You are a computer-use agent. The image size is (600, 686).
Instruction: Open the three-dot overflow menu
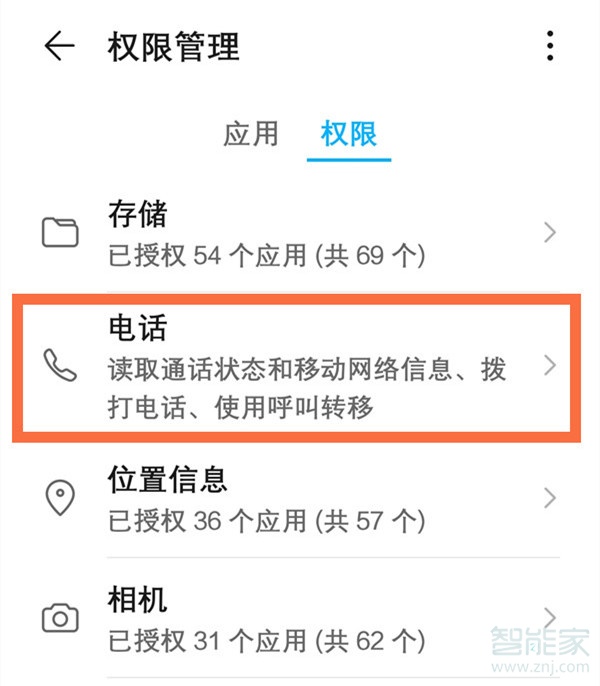[x=549, y=47]
